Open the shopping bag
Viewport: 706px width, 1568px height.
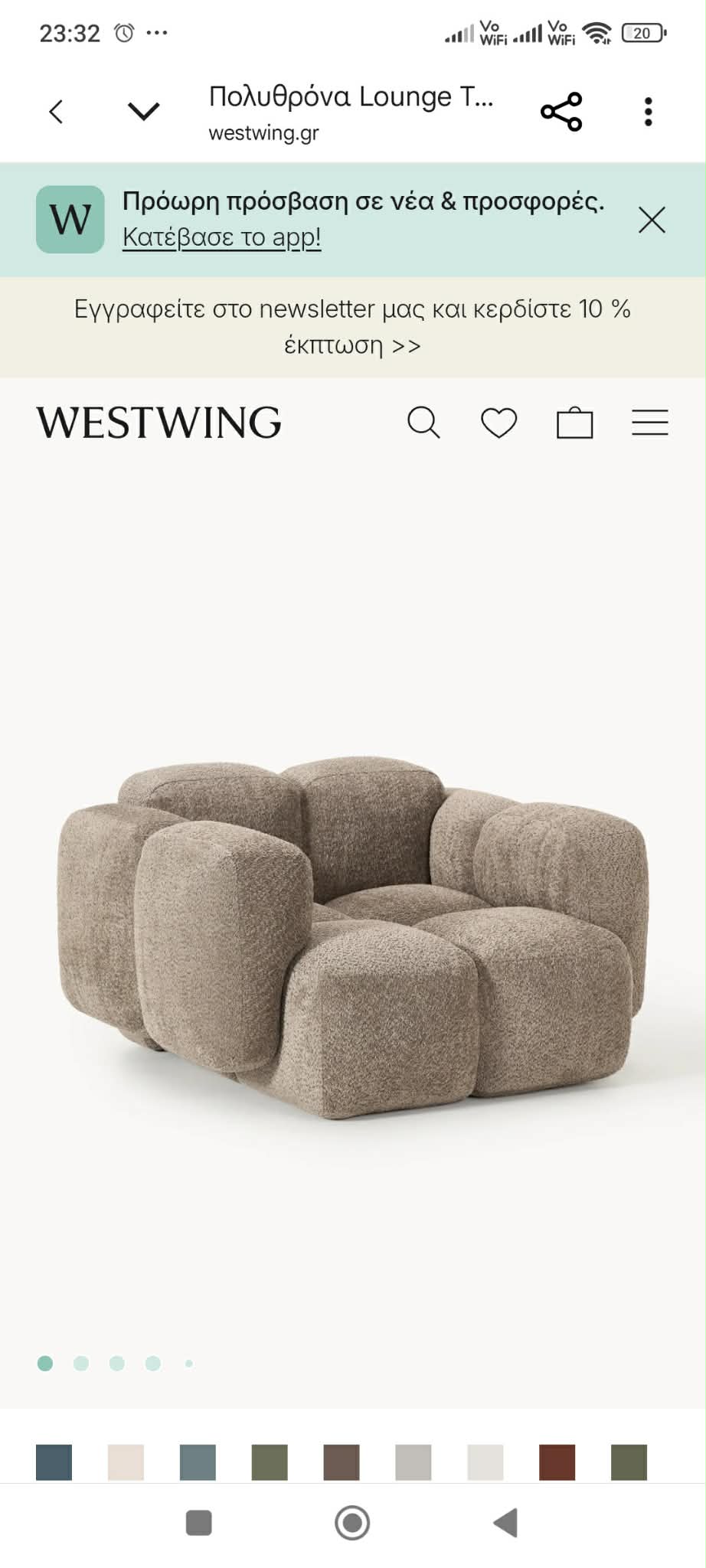click(574, 423)
